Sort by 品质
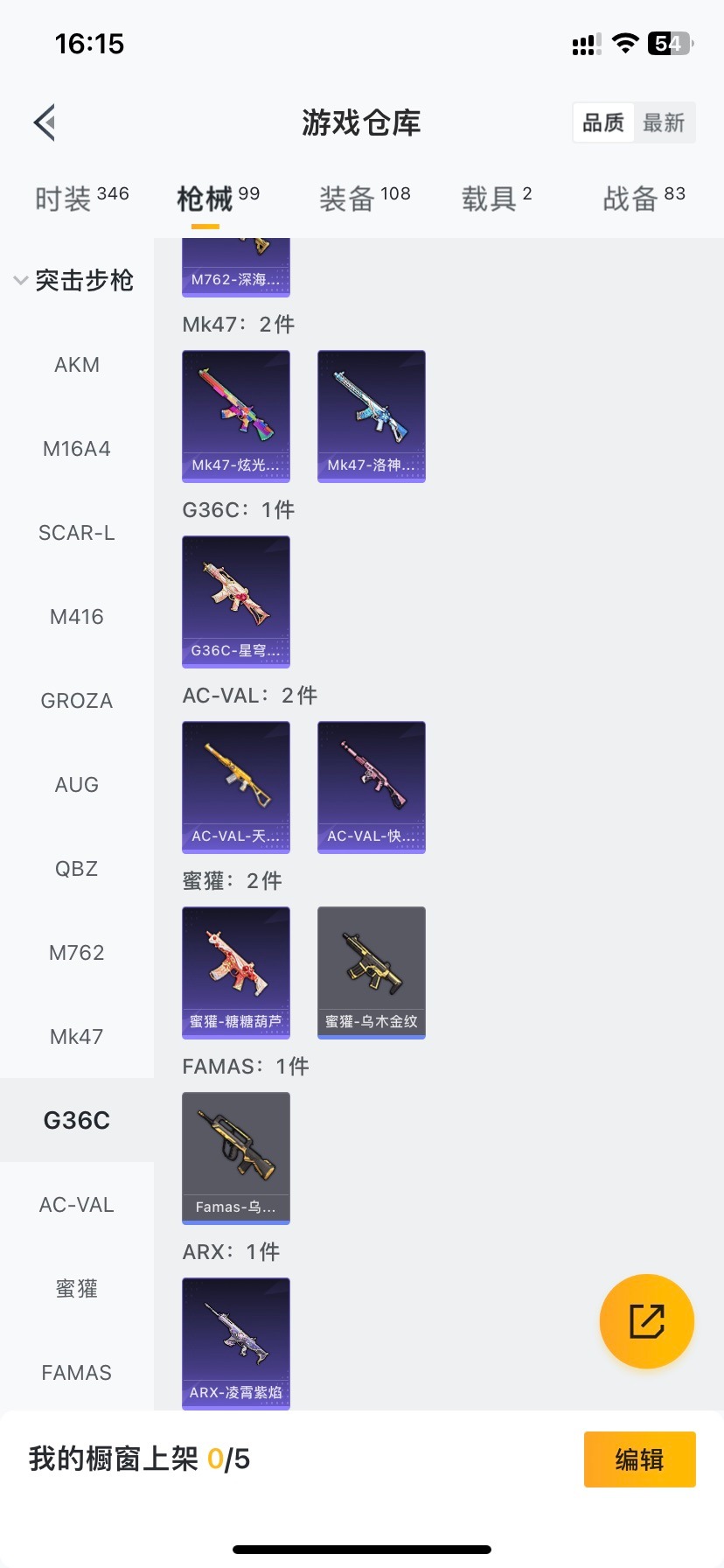 603,122
